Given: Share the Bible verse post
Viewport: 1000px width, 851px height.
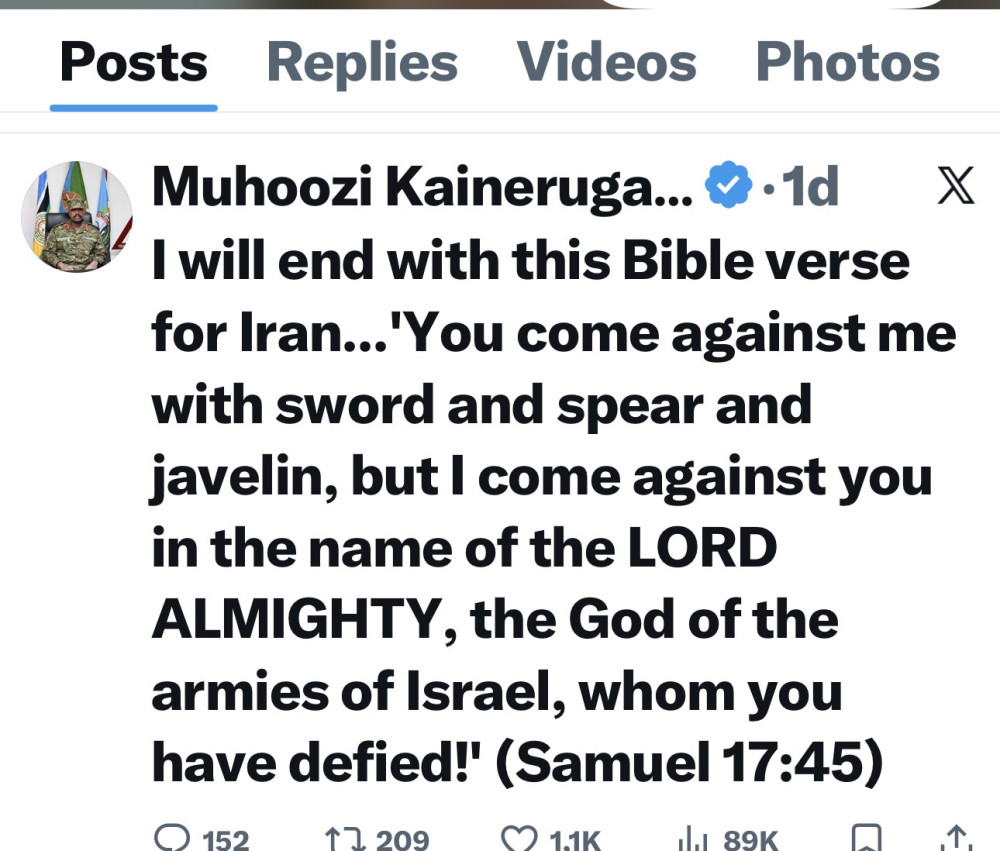Looking at the screenshot, I should coord(955,838).
